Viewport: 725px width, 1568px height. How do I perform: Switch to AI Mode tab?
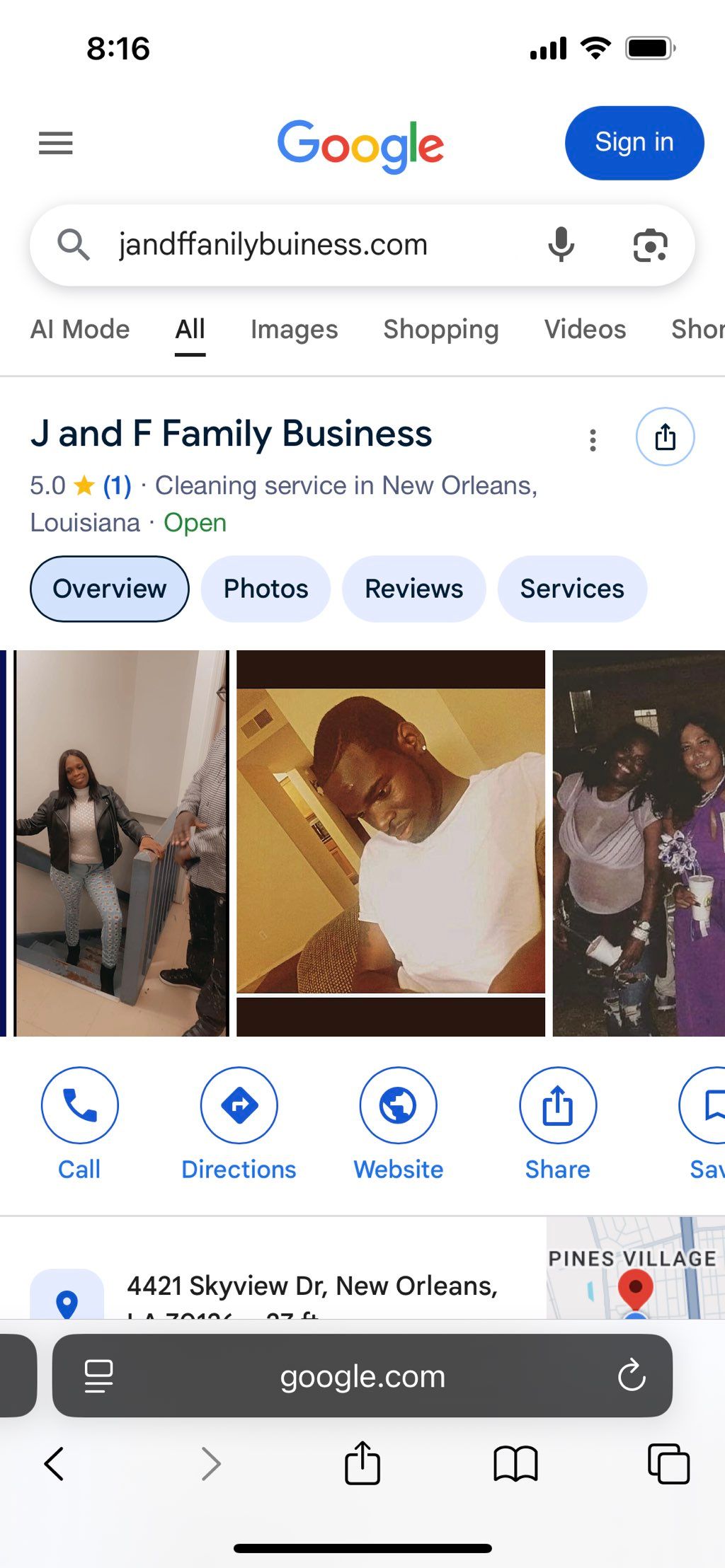click(80, 329)
